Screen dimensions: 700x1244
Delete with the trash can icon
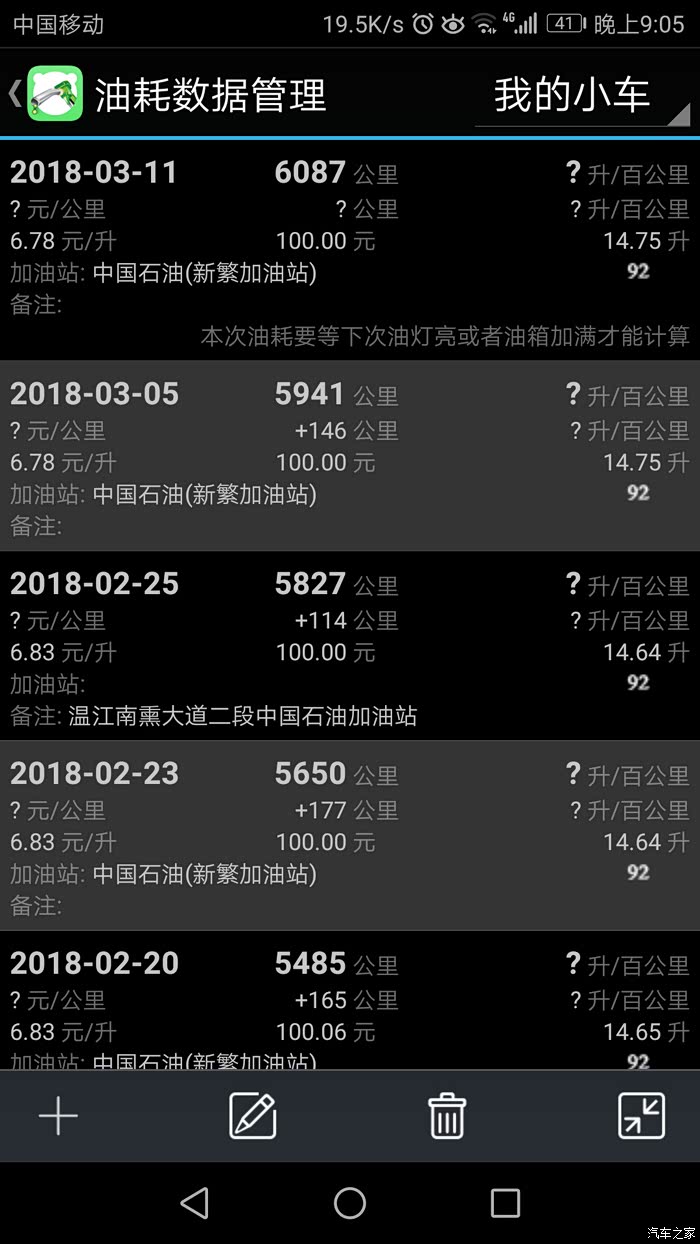click(447, 1116)
